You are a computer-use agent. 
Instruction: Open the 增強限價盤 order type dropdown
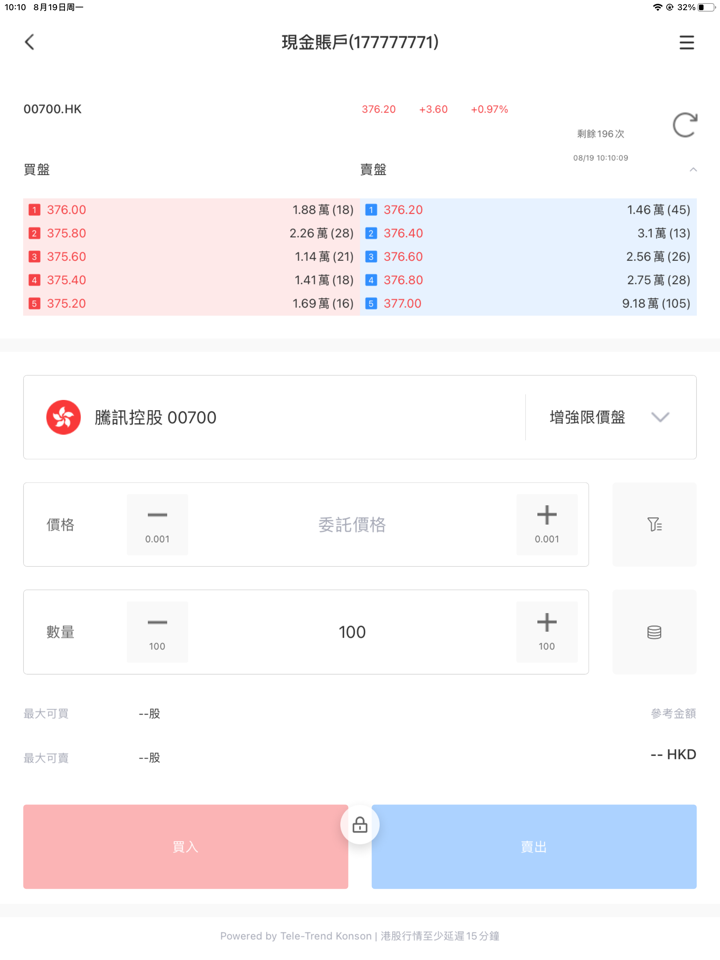pos(610,417)
